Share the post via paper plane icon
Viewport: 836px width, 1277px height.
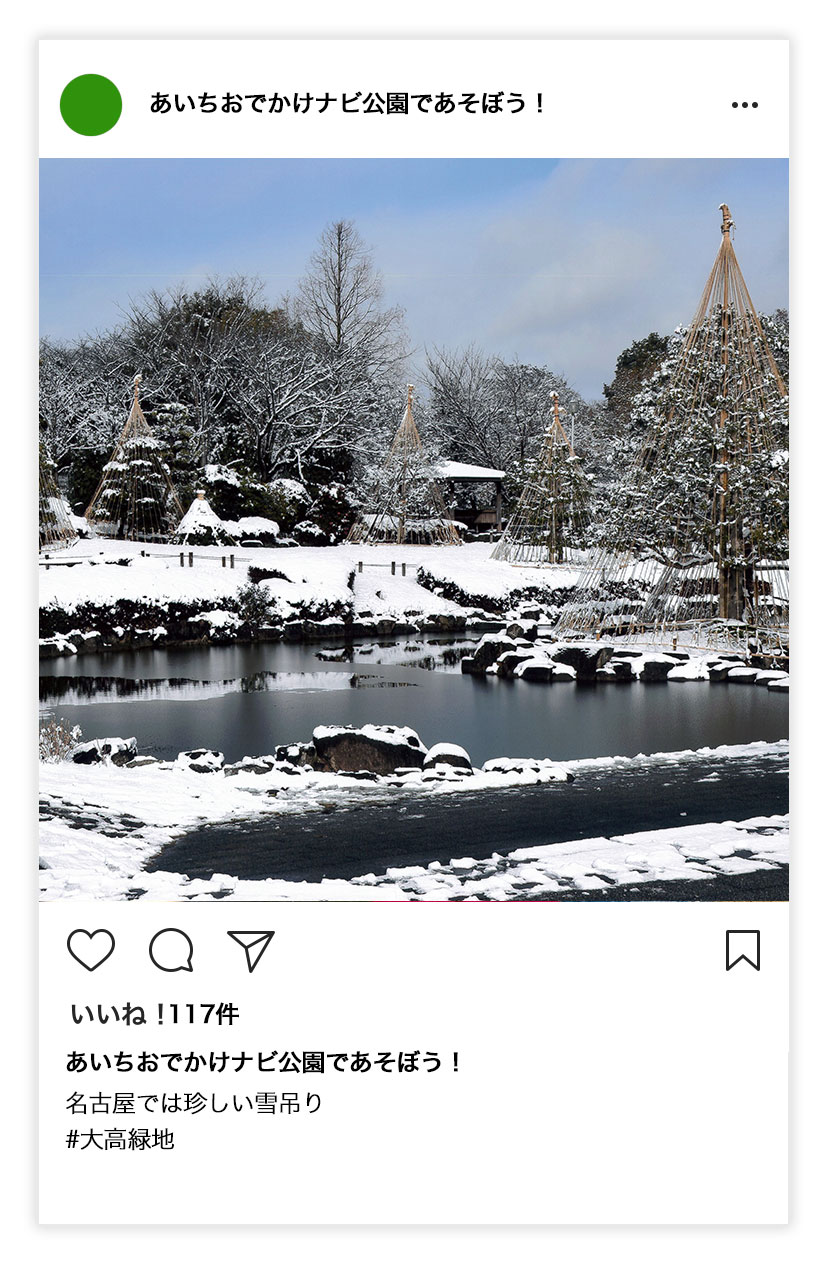pos(251,950)
